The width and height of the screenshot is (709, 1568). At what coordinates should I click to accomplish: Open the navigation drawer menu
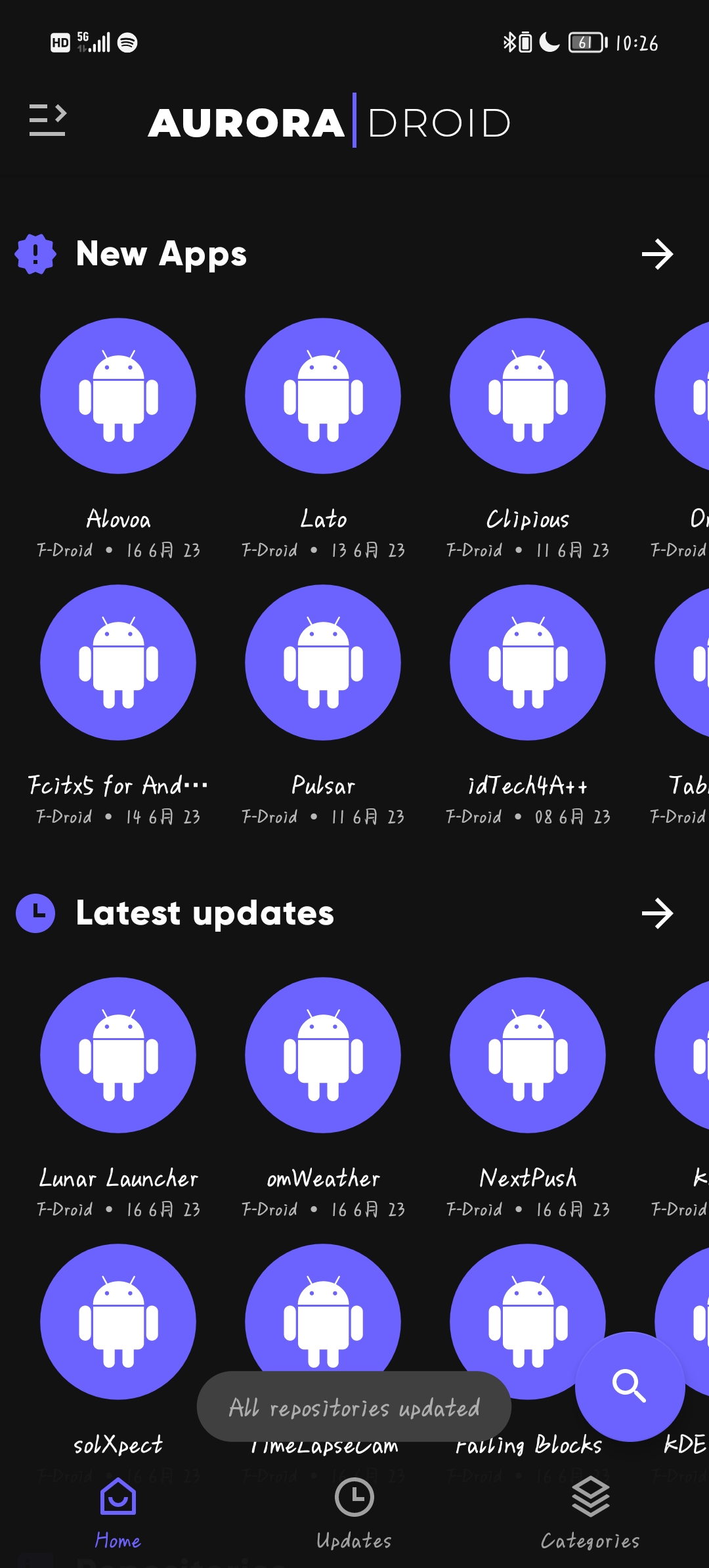[47, 120]
